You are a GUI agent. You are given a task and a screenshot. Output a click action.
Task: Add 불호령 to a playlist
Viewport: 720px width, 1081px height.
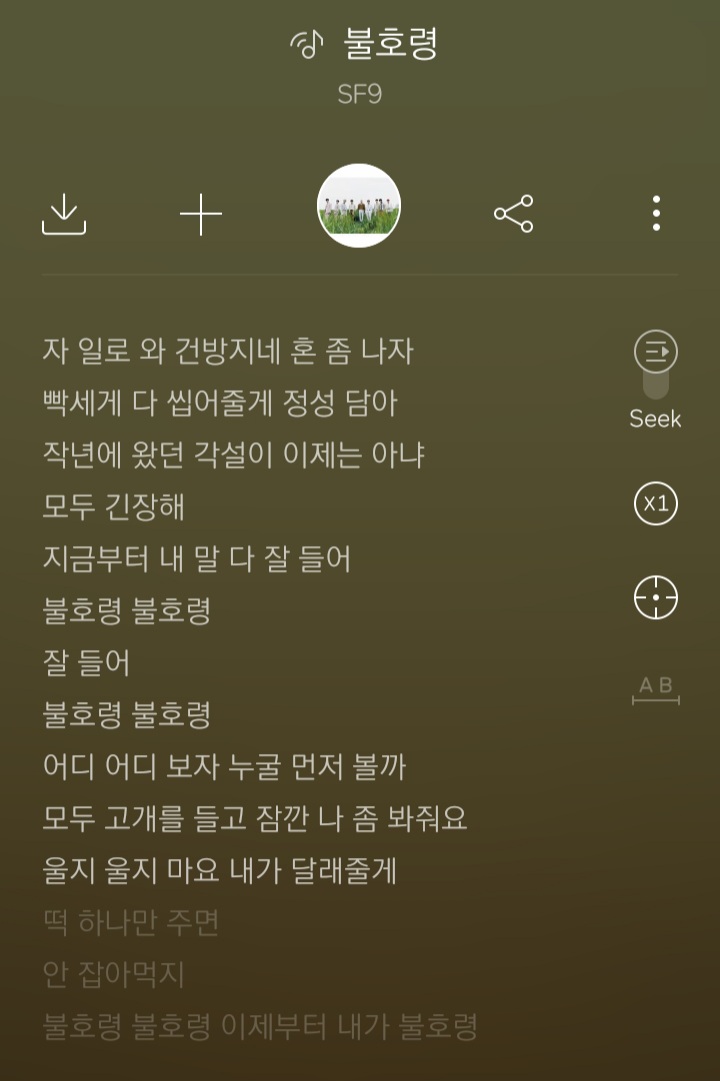pyautogui.click(x=201, y=213)
